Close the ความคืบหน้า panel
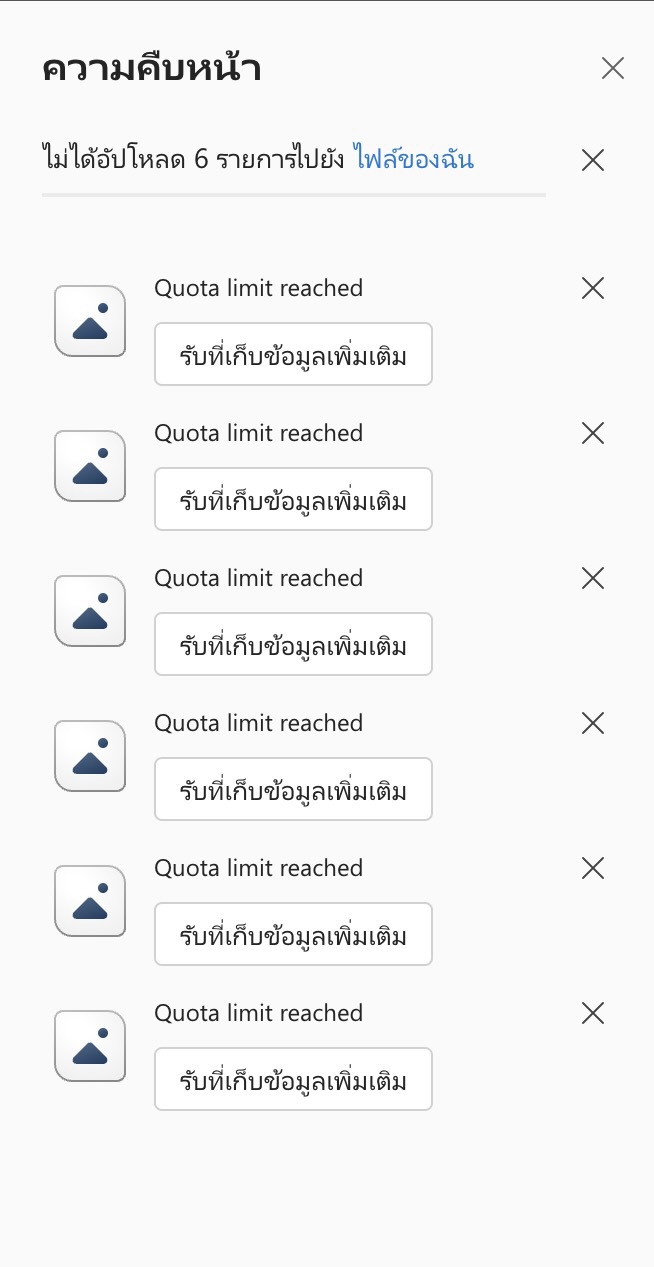This screenshot has height=1267, width=654. (x=613, y=68)
